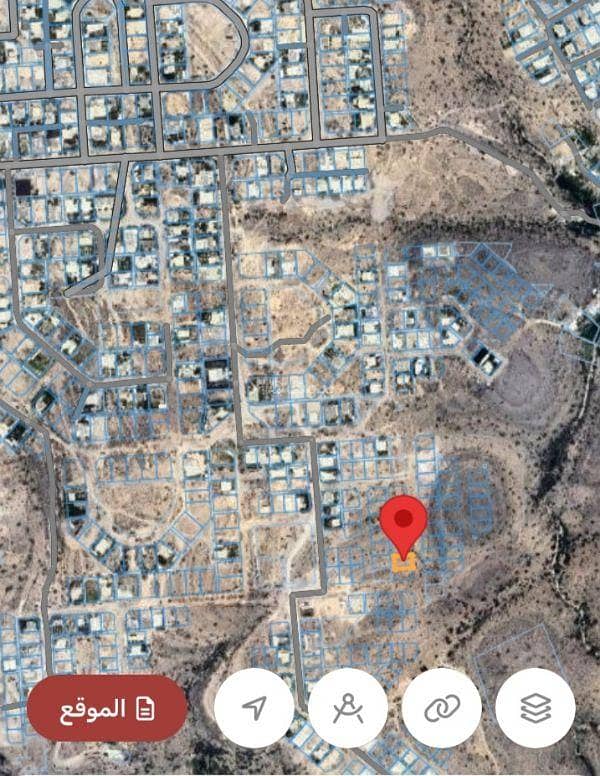600x776 pixels.
Task: Tap the red الموقع location button
Action: pyautogui.click(x=107, y=708)
